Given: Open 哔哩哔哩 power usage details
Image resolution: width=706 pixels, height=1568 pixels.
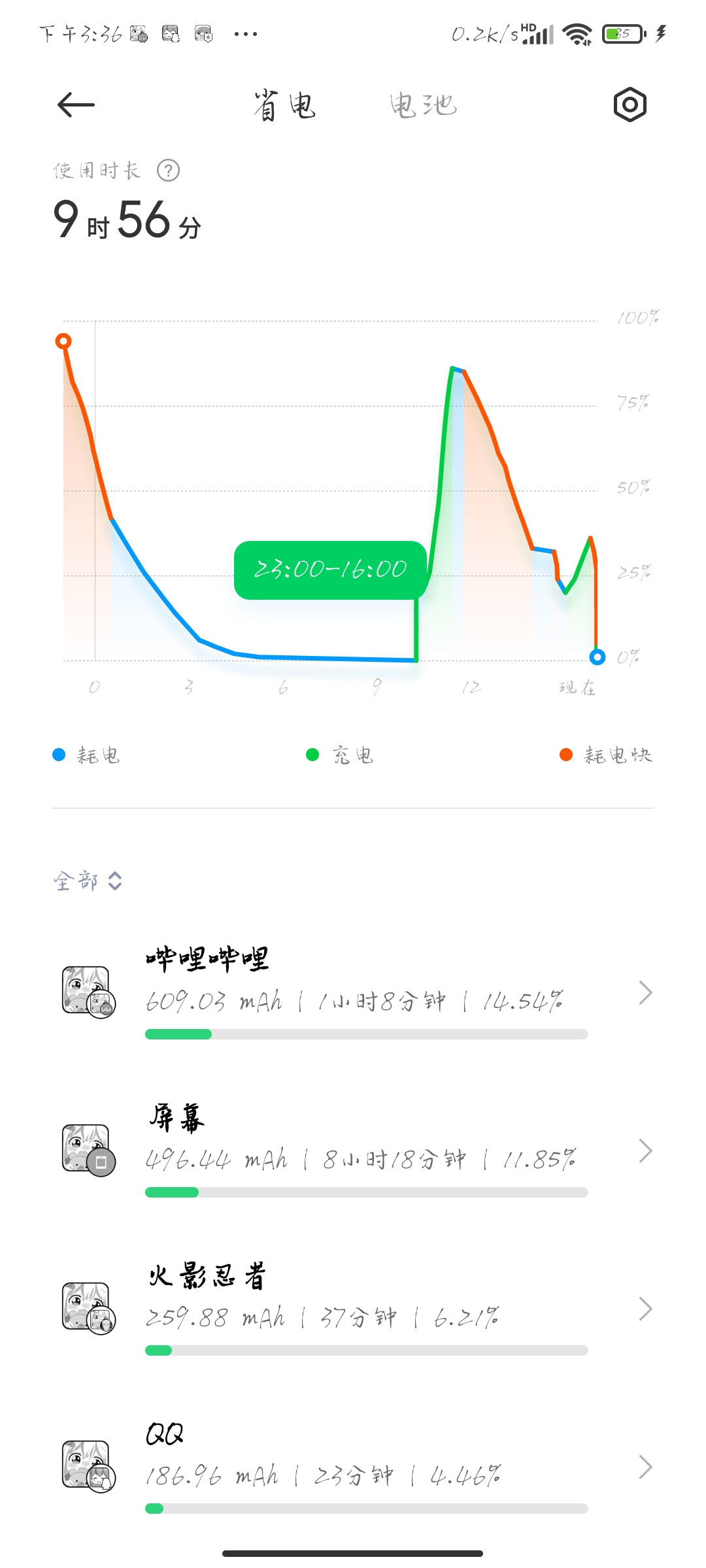Looking at the screenshot, I should [353, 993].
